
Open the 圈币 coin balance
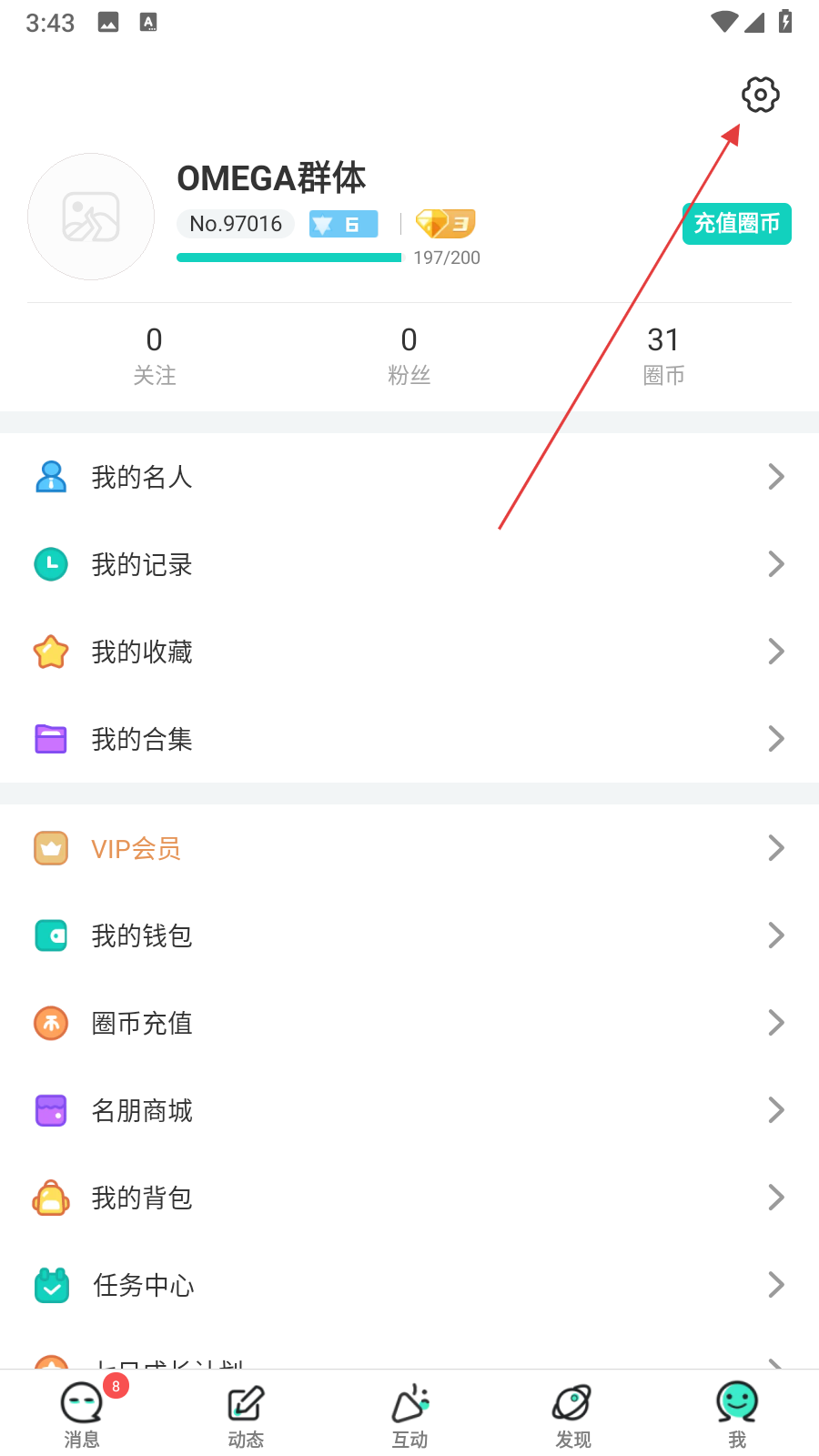pos(663,355)
